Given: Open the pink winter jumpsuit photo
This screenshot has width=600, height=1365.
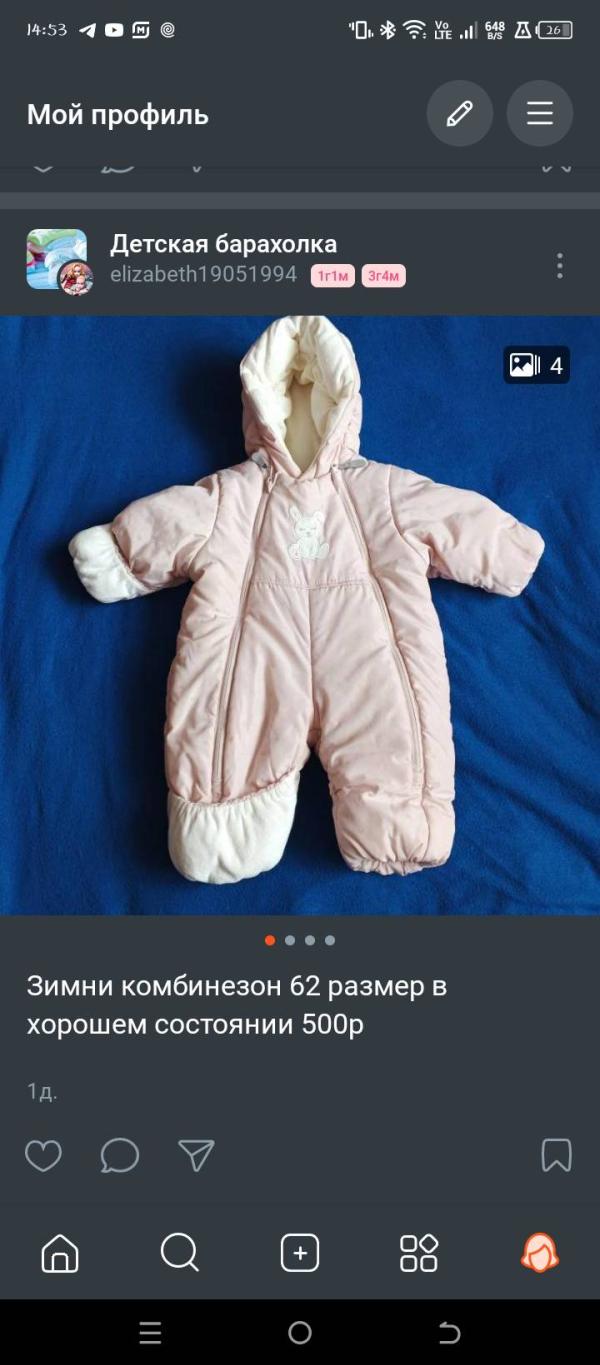Looking at the screenshot, I should pyautogui.click(x=300, y=615).
